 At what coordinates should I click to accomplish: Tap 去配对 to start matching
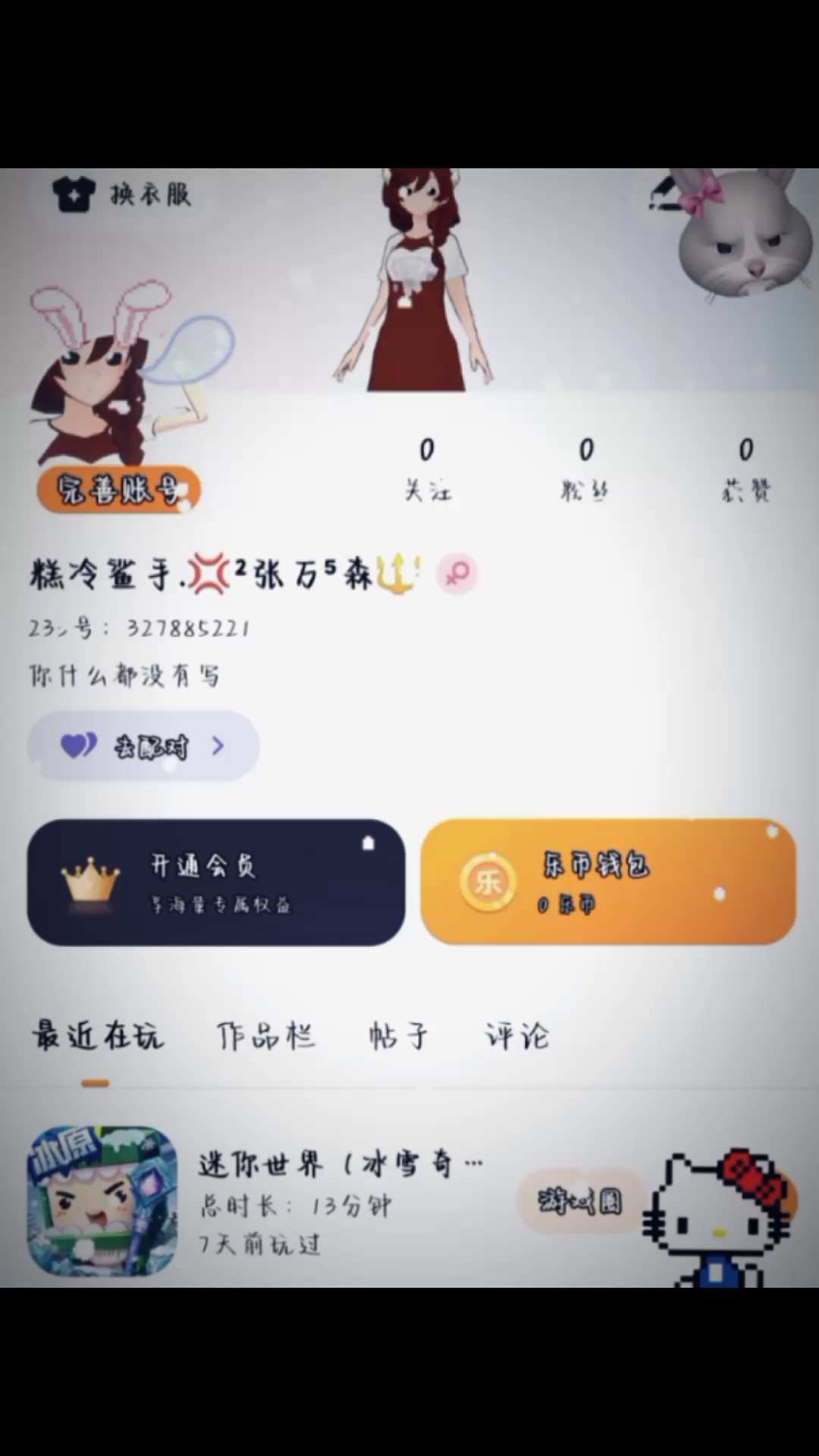point(144,747)
